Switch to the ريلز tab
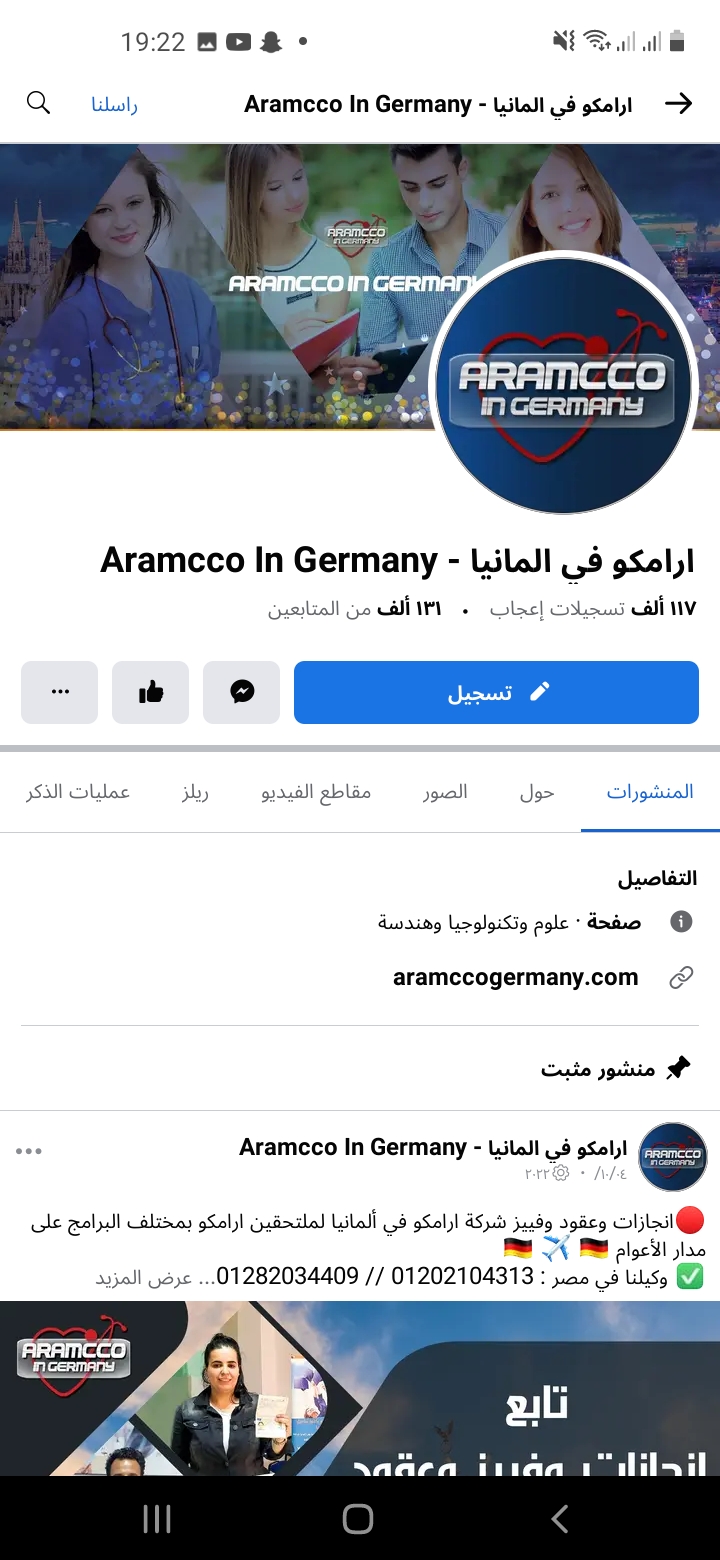720x1560 pixels. 196,792
